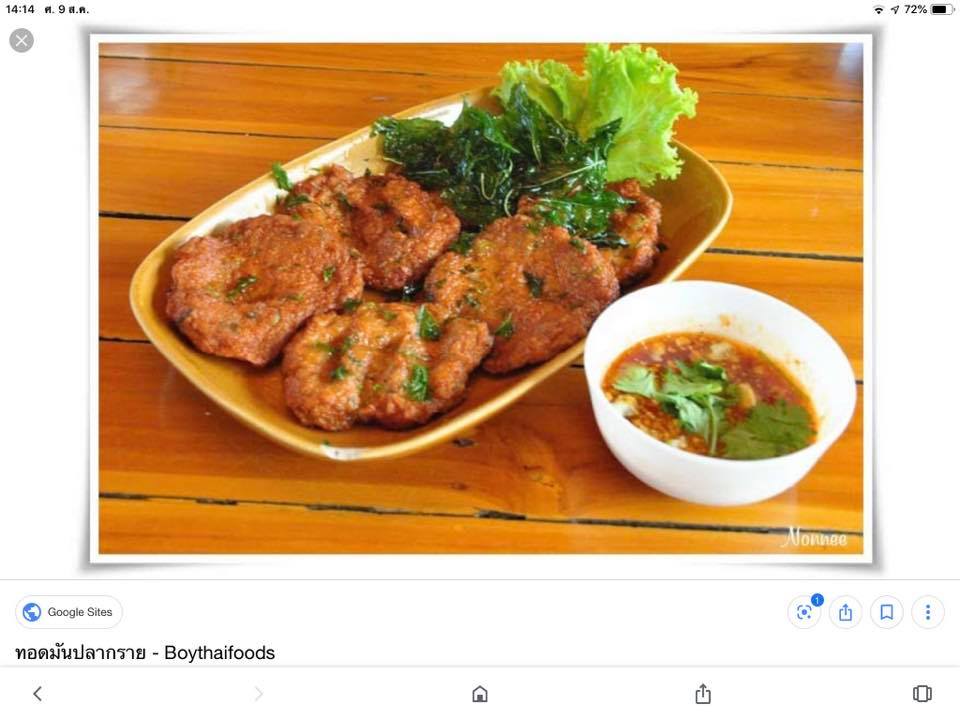View the fish cake photo full size
The width and height of the screenshot is (960, 720).
pos(480,300)
